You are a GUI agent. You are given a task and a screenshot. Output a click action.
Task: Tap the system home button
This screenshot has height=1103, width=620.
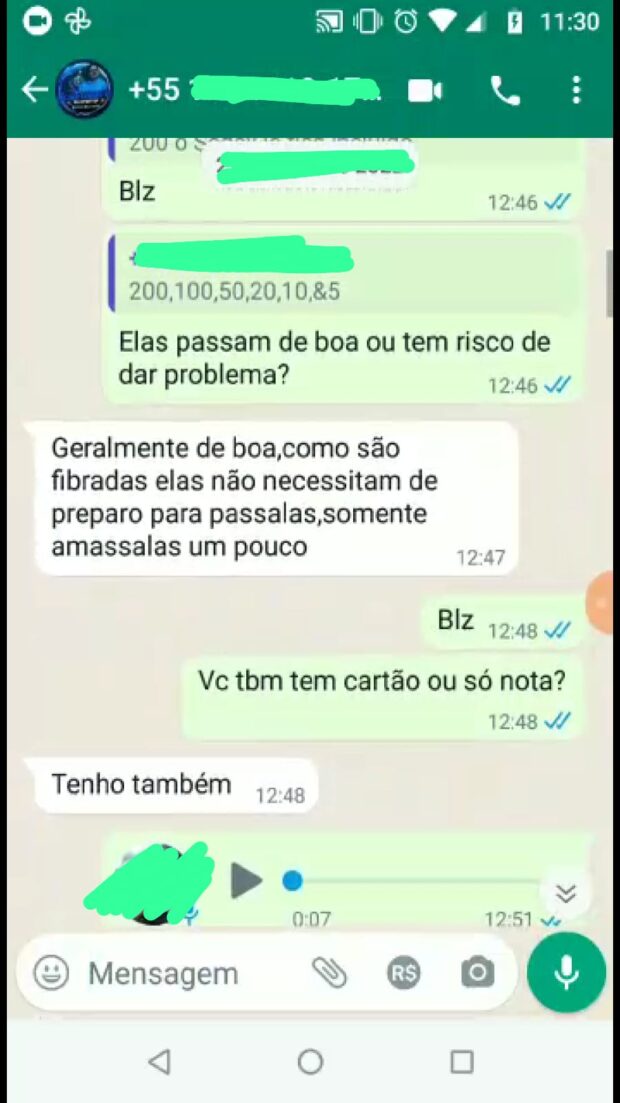click(x=310, y=1061)
